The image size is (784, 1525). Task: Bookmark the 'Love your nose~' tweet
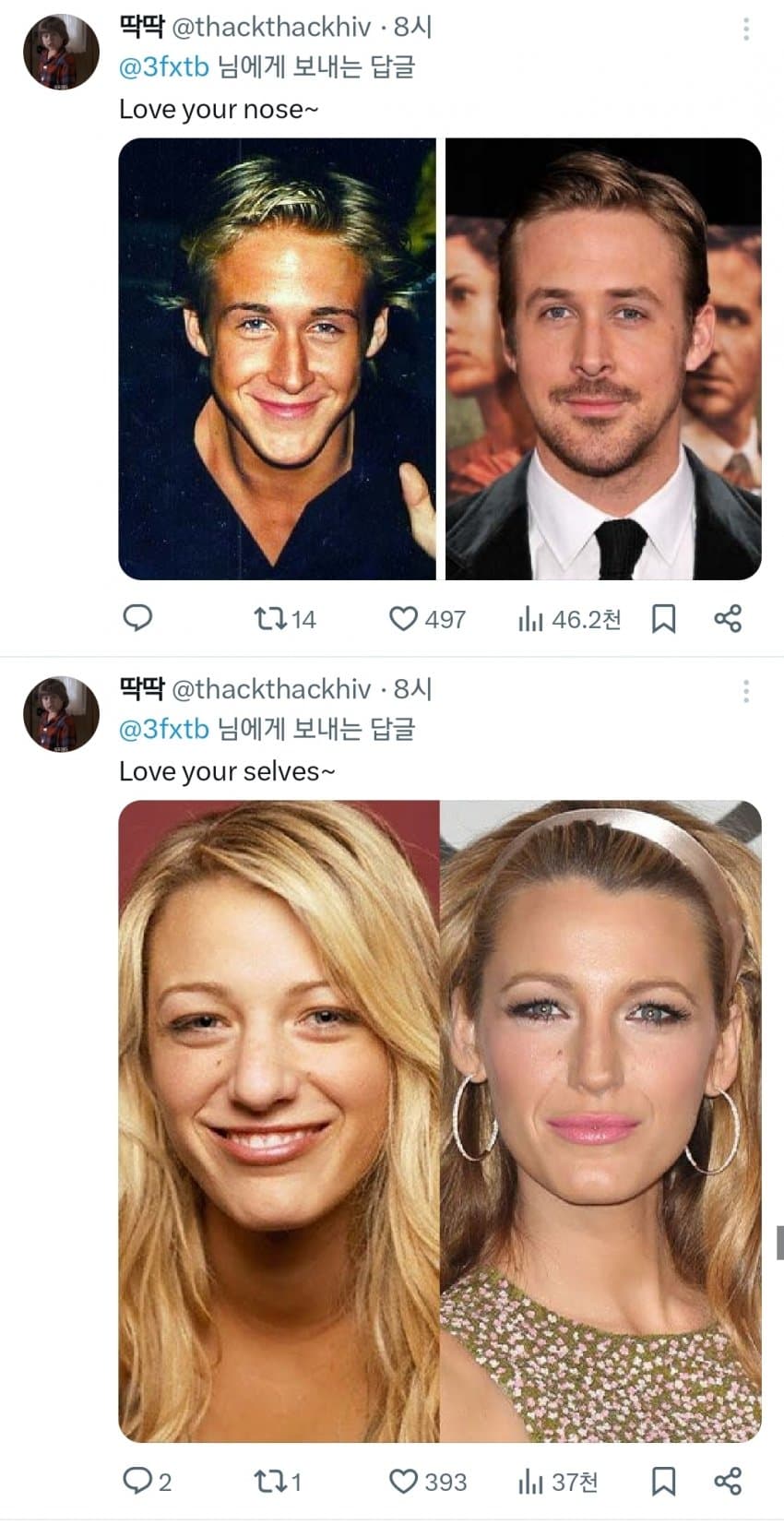[x=663, y=619]
